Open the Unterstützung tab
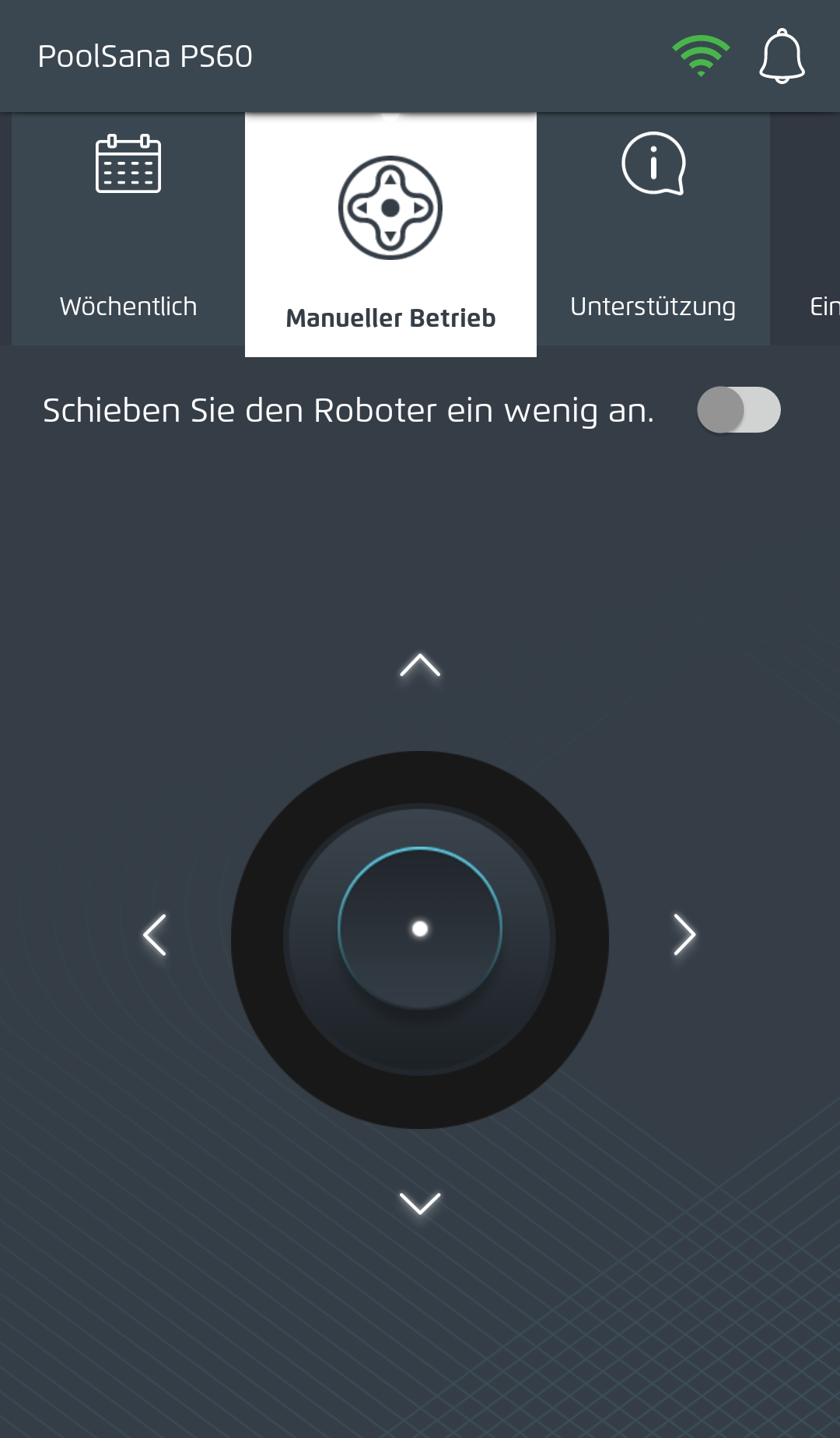840x1438 pixels. pyautogui.click(x=653, y=229)
